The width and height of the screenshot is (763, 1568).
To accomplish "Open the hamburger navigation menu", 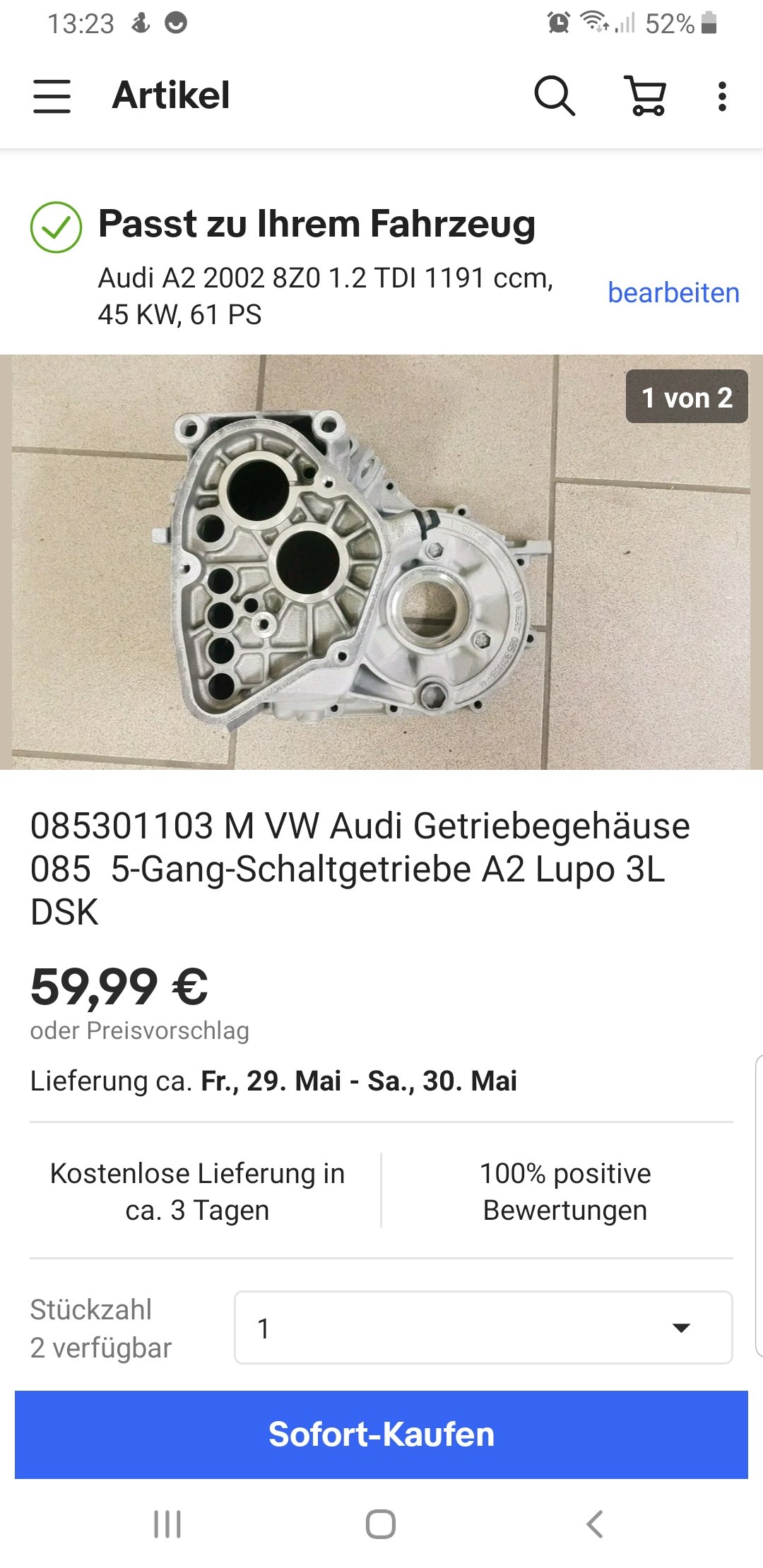I will click(x=52, y=96).
